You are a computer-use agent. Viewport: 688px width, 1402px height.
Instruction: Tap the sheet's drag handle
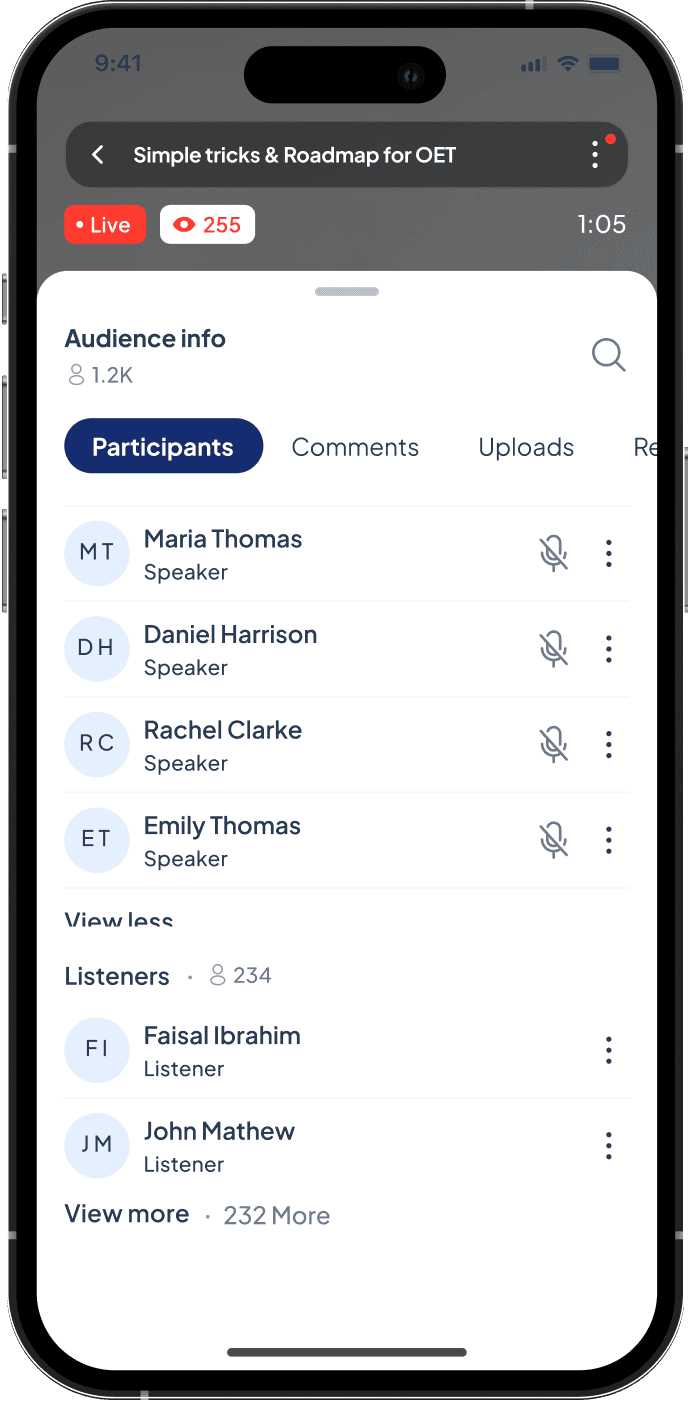point(347,292)
